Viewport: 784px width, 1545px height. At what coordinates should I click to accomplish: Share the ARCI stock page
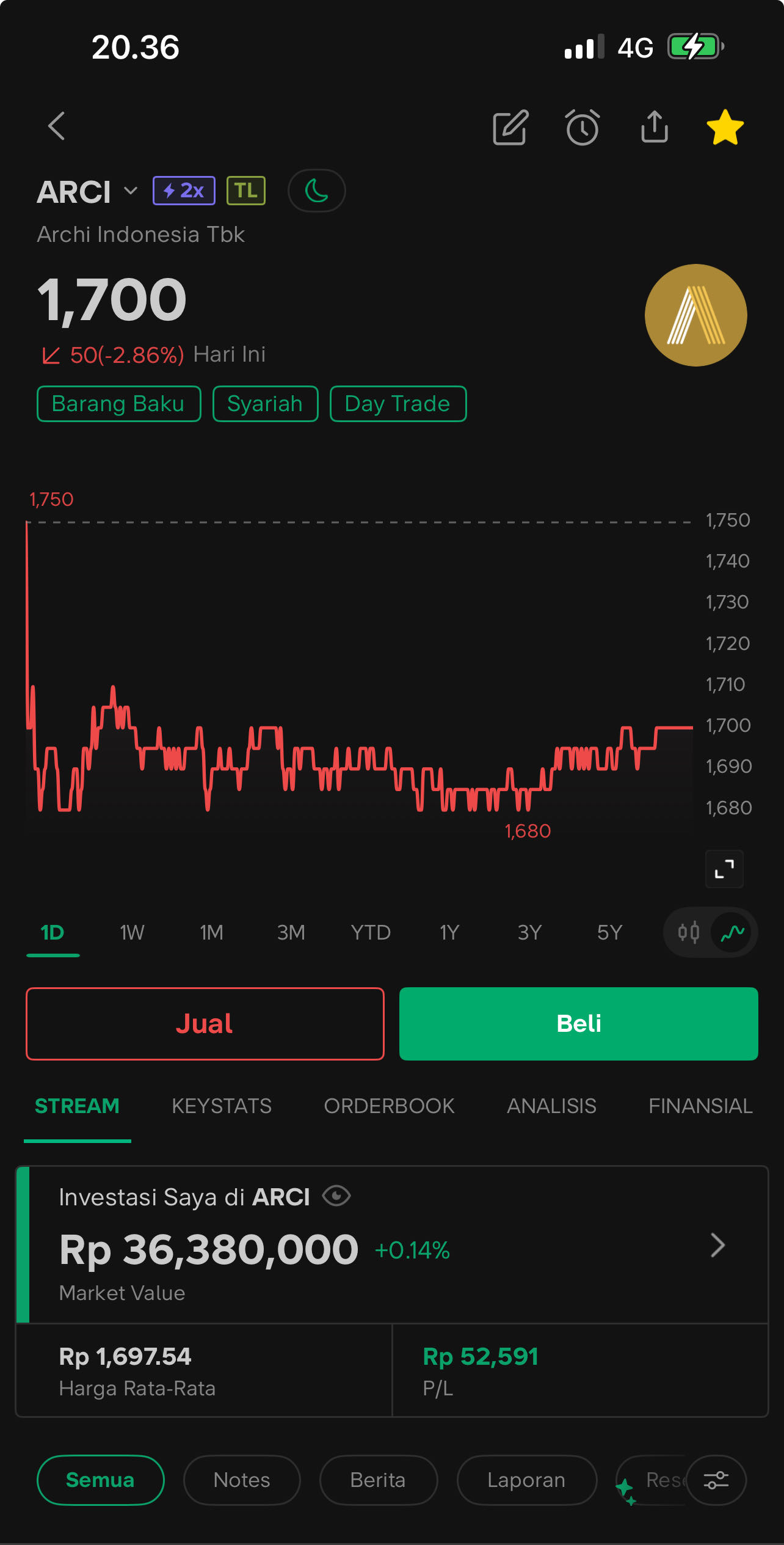[655, 127]
